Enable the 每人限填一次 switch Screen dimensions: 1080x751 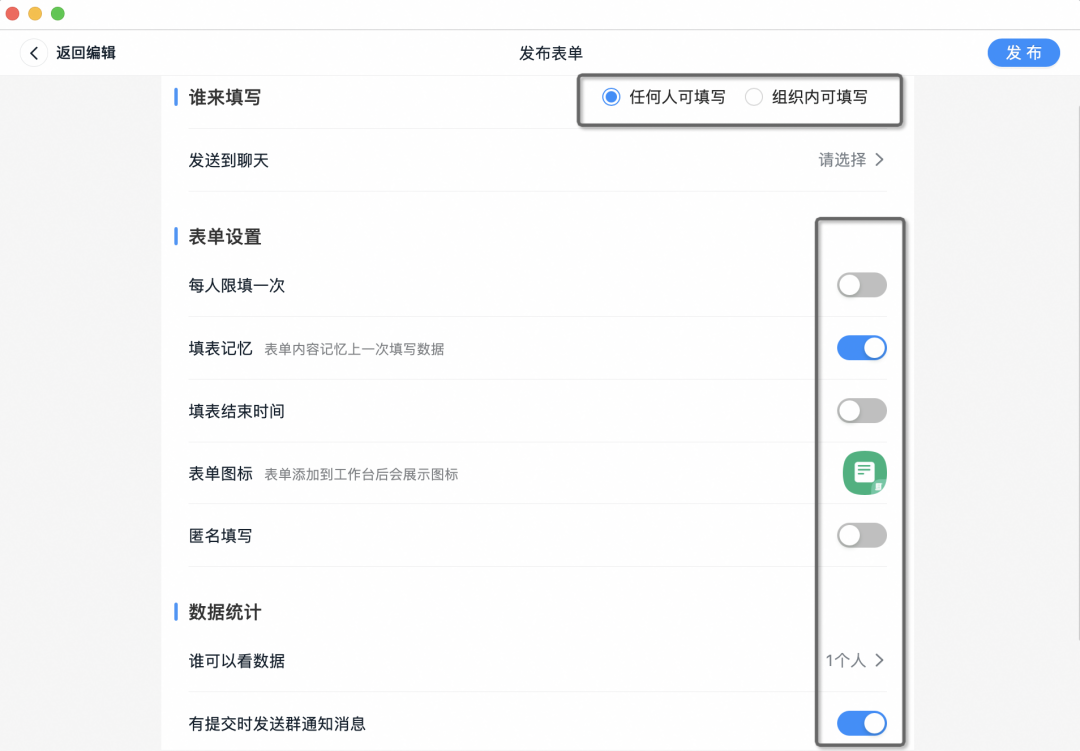(x=862, y=285)
